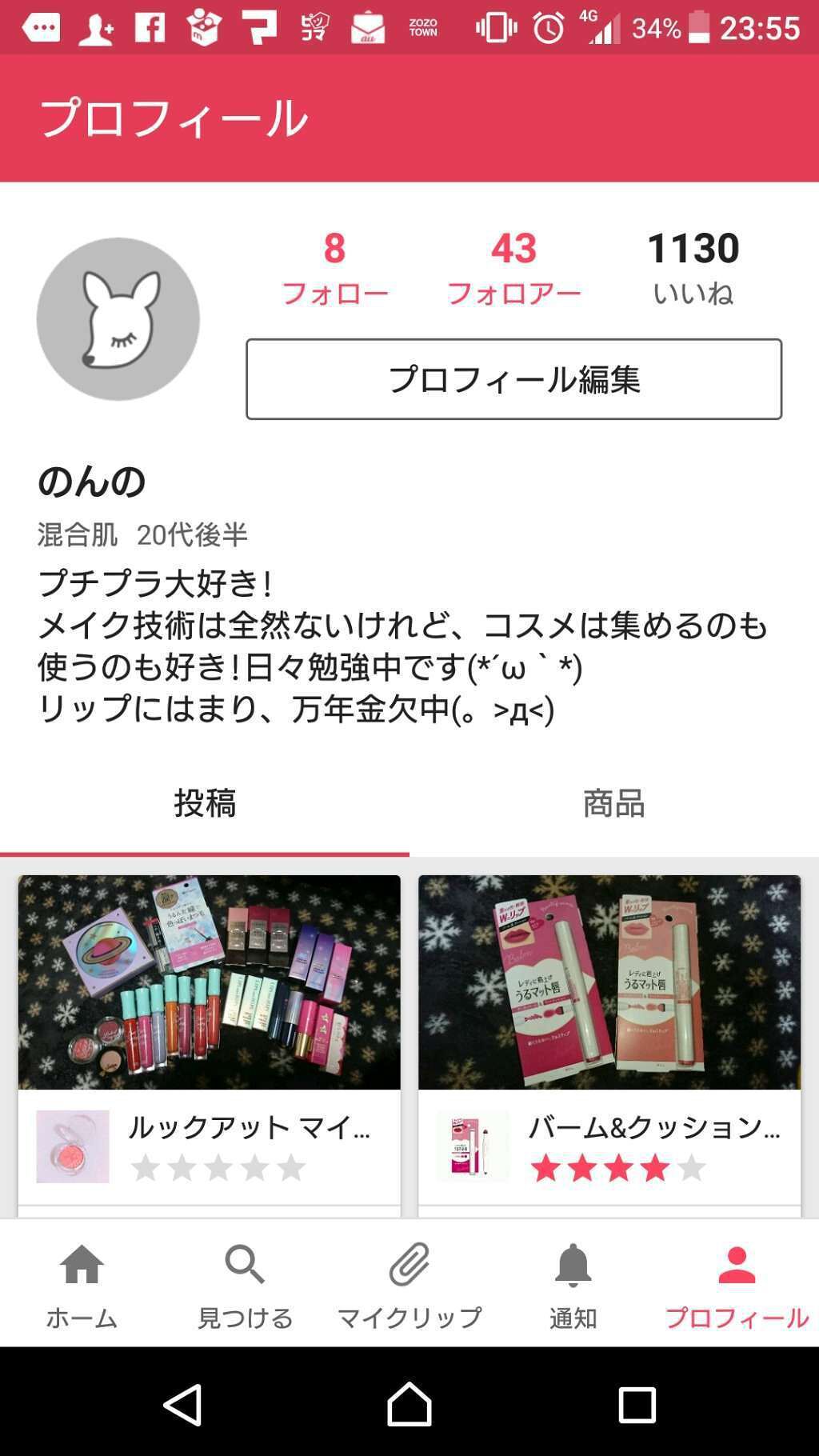Open the ホーム home tab icon
The width and height of the screenshot is (819, 1456).
point(81,1278)
